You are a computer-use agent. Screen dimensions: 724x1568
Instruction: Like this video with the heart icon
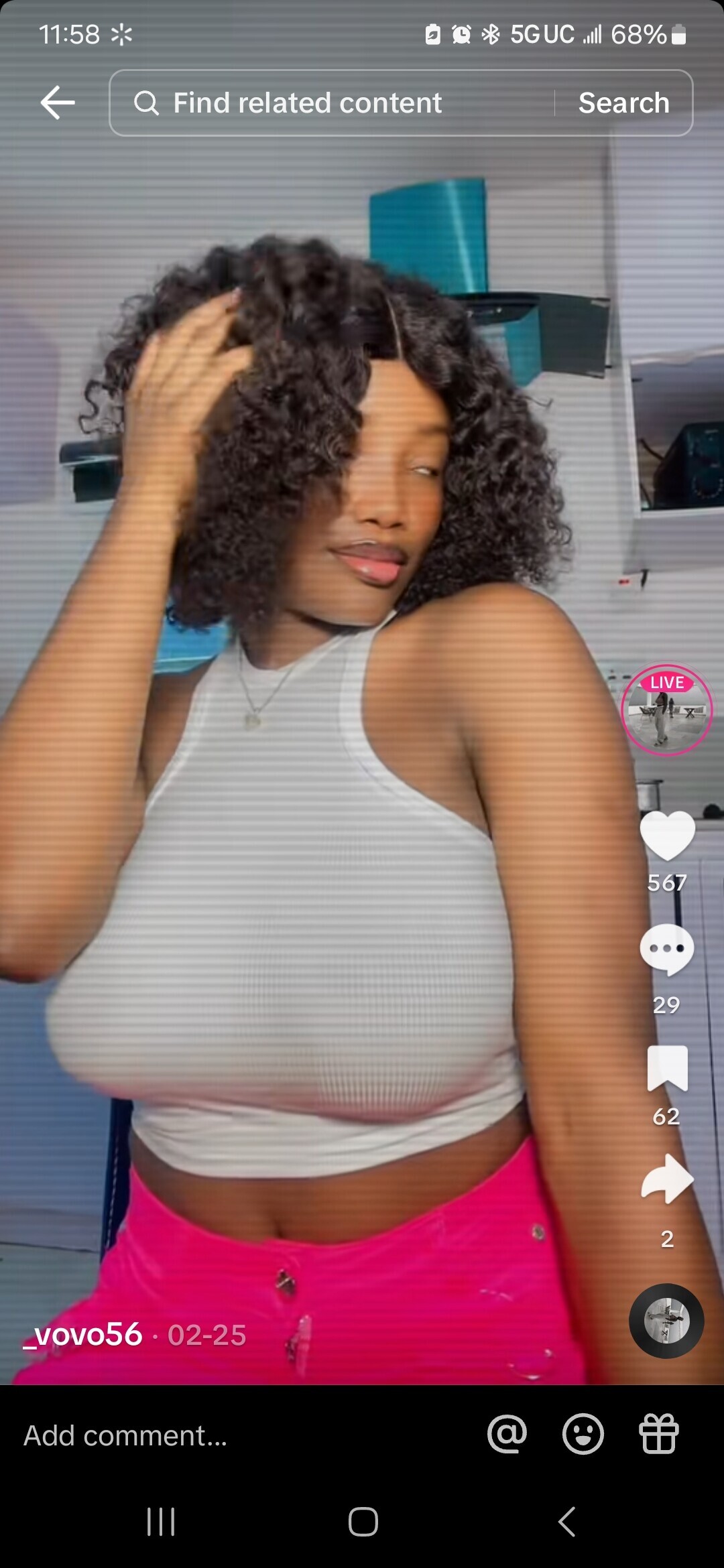(667, 834)
